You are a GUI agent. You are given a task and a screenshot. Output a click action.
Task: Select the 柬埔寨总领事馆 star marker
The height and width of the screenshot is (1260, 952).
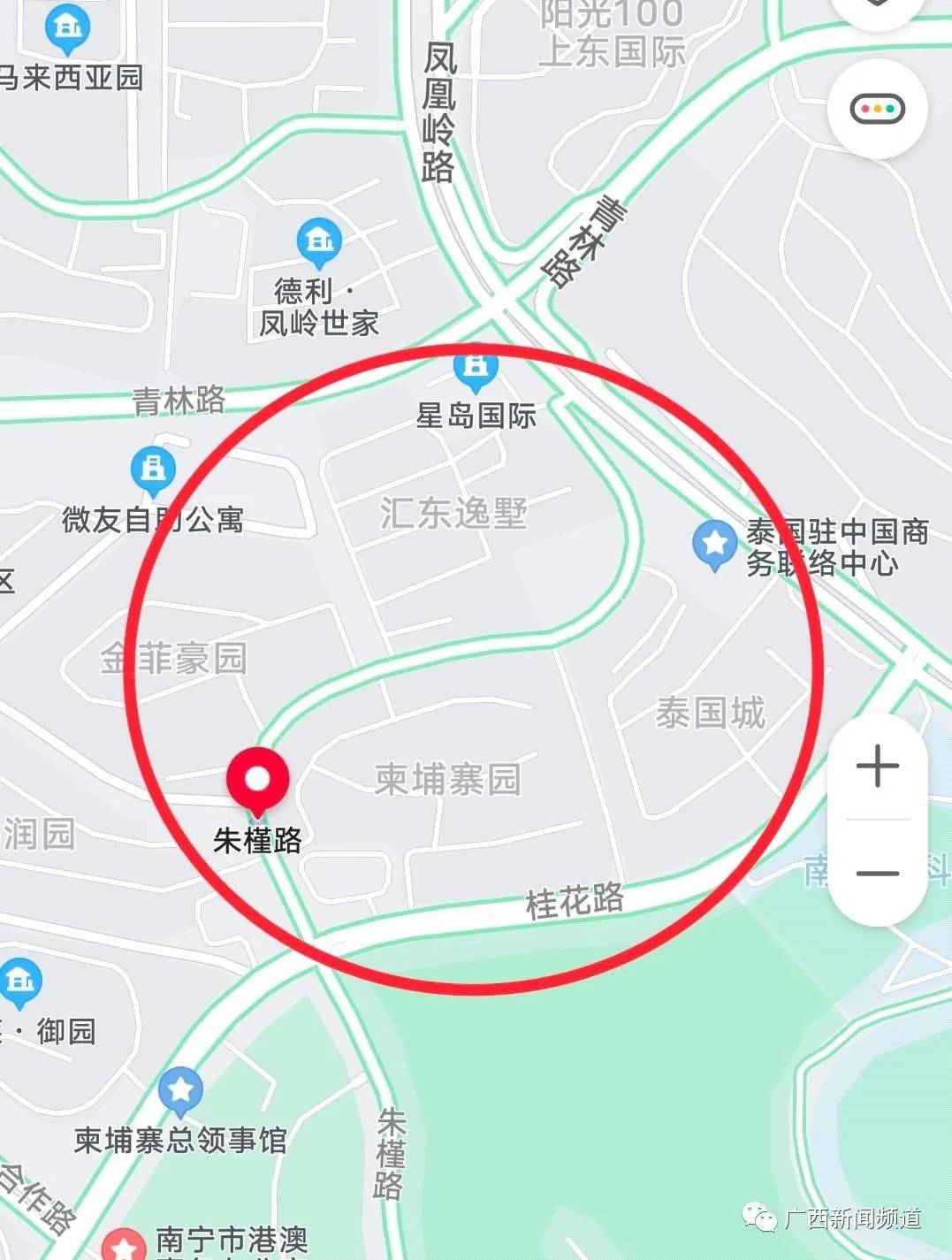tap(181, 1091)
